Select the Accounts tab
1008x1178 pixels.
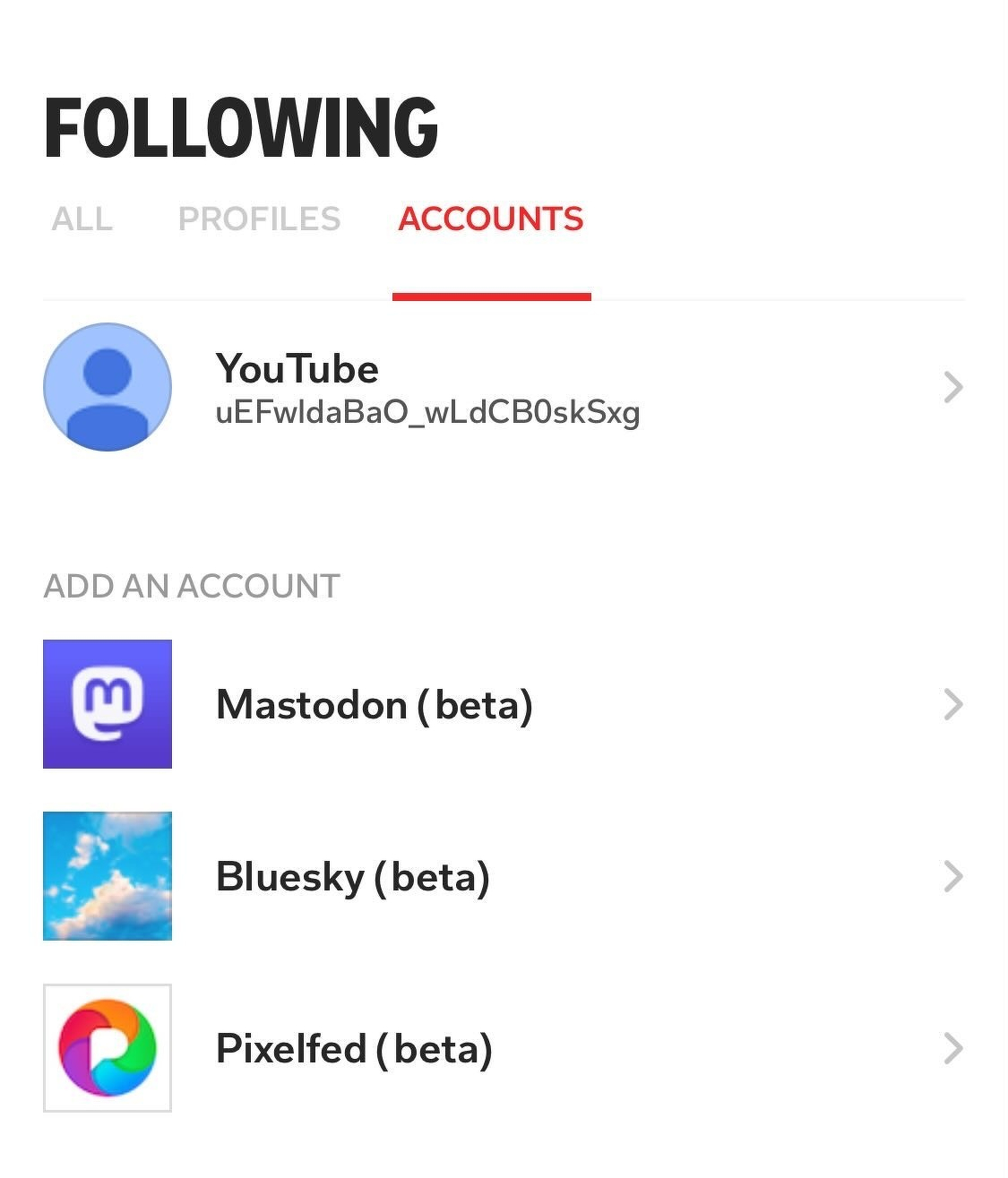(491, 219)
